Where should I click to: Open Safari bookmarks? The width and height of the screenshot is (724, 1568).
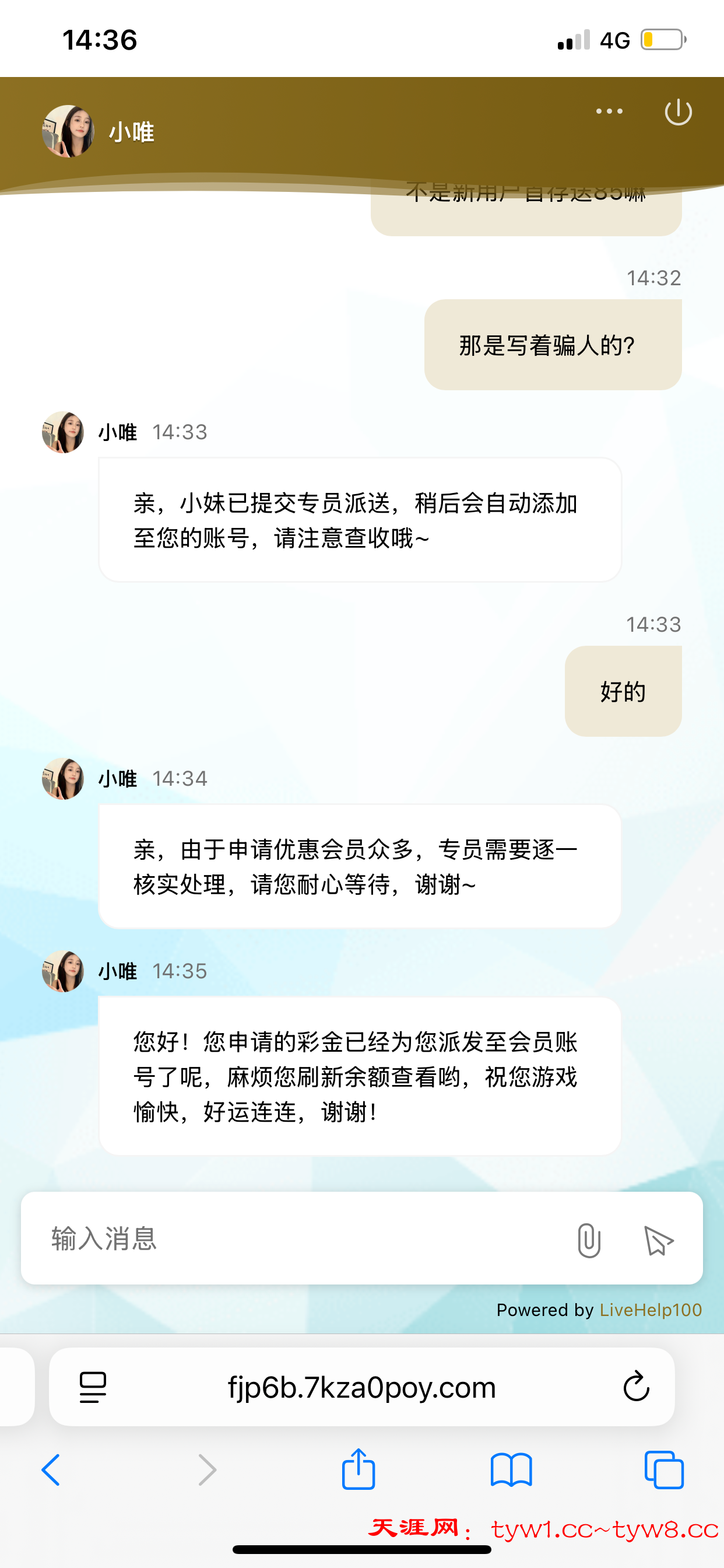click(511, 1469)
